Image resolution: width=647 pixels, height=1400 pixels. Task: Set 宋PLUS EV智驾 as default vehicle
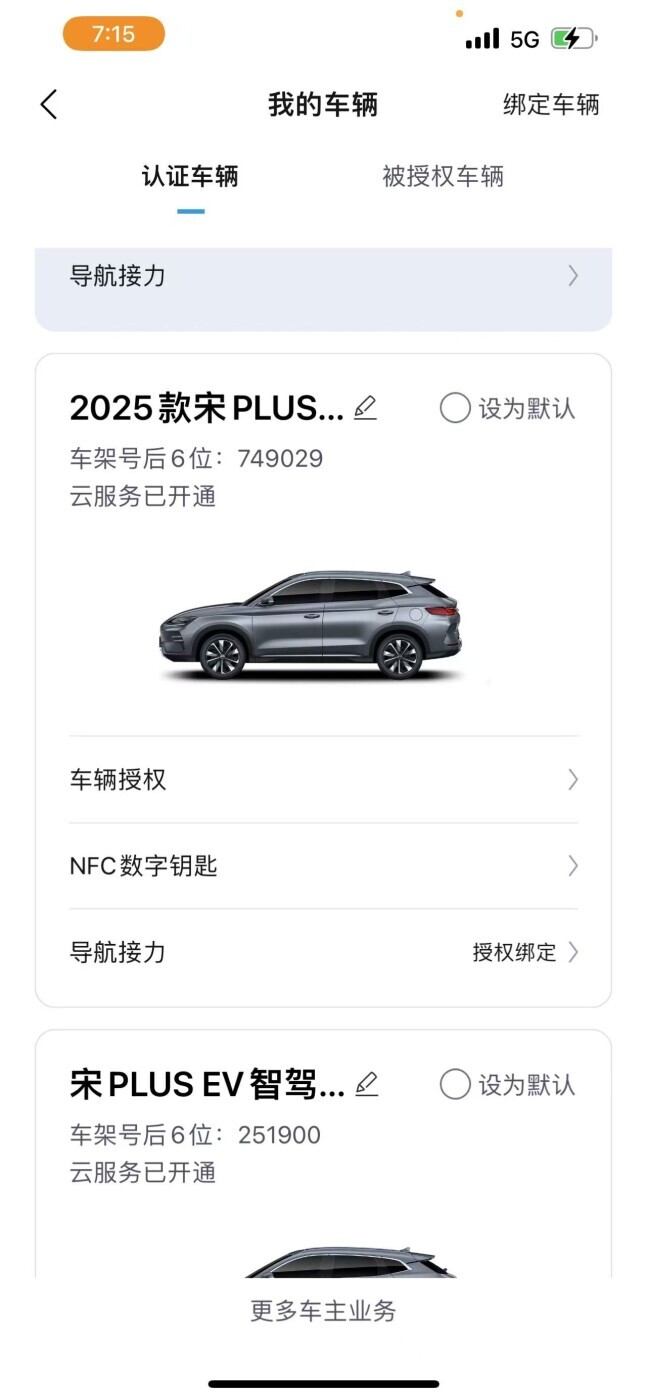(x=508, y=1084)
